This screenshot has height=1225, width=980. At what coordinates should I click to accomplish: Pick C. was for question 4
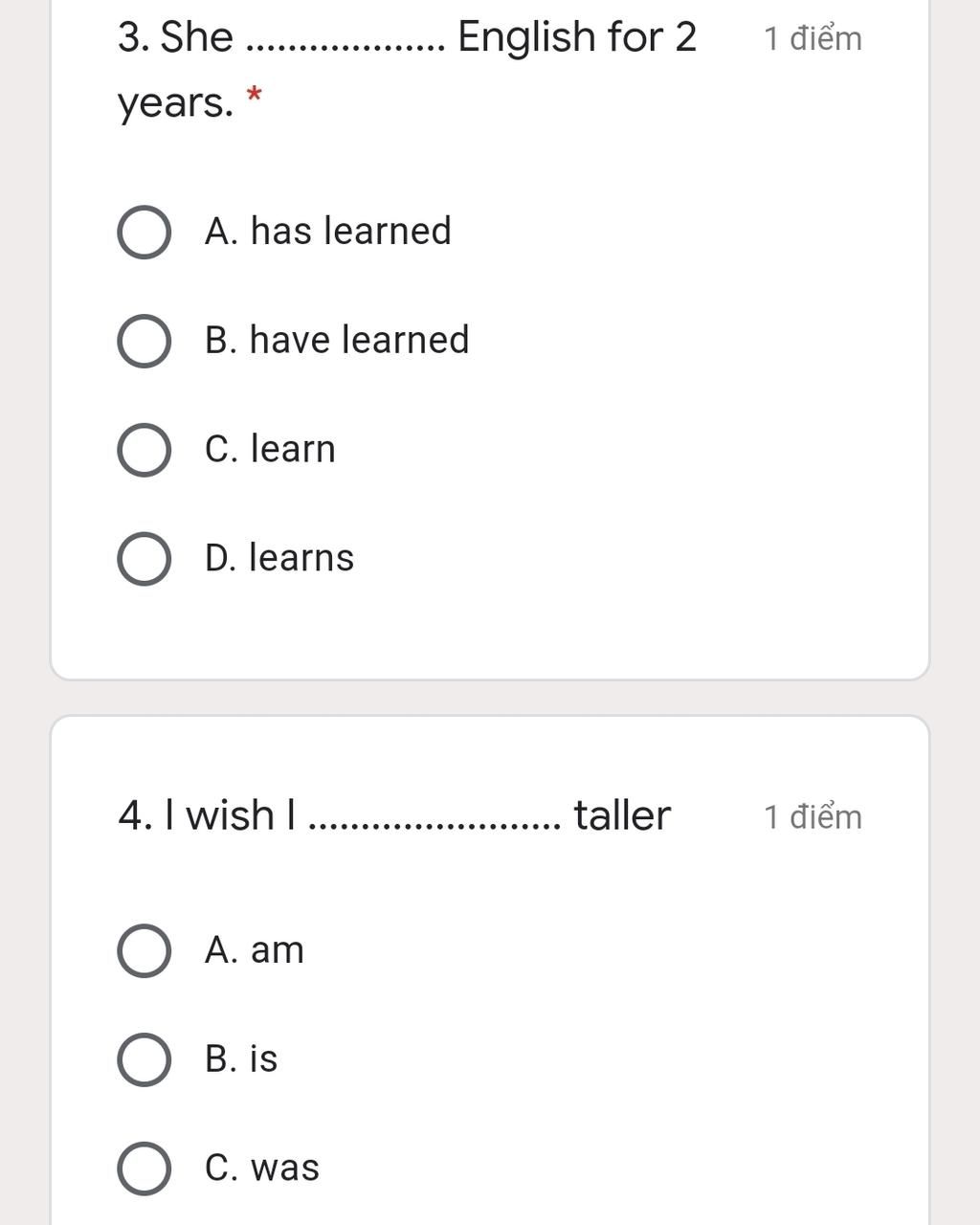click(x=145, y=1169)
